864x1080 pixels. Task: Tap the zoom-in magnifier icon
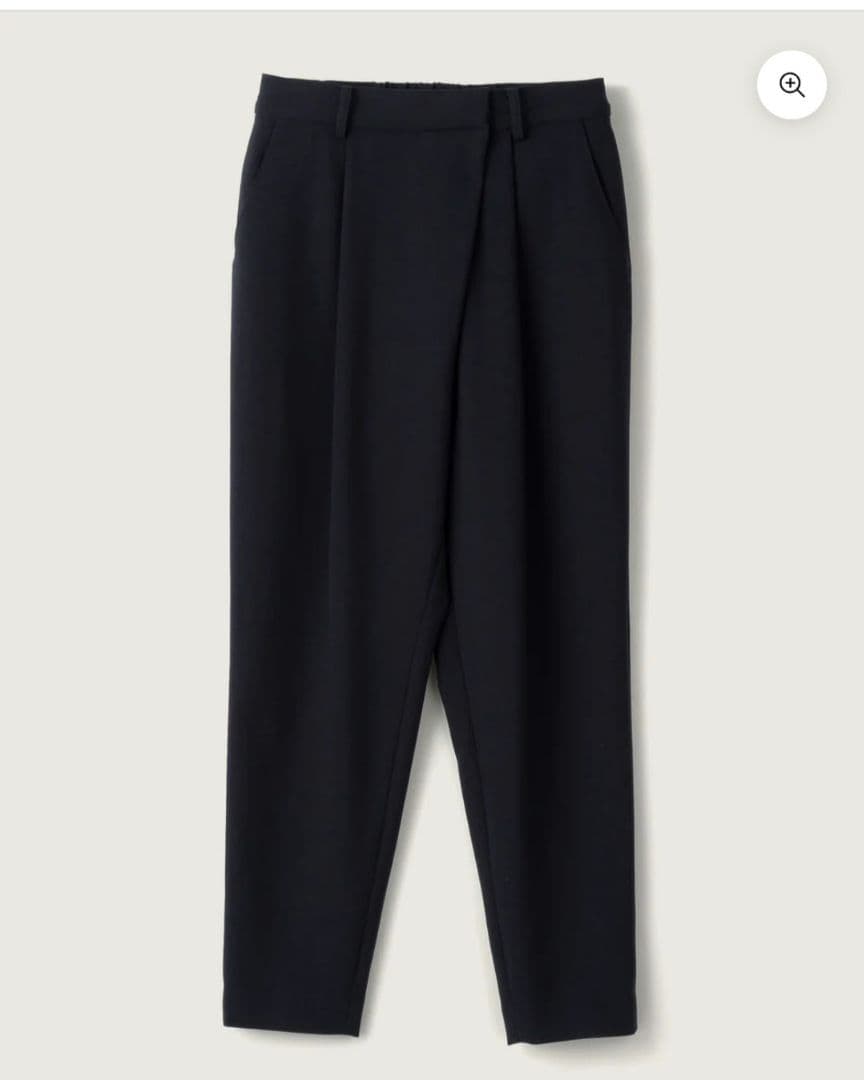[791, 85]
